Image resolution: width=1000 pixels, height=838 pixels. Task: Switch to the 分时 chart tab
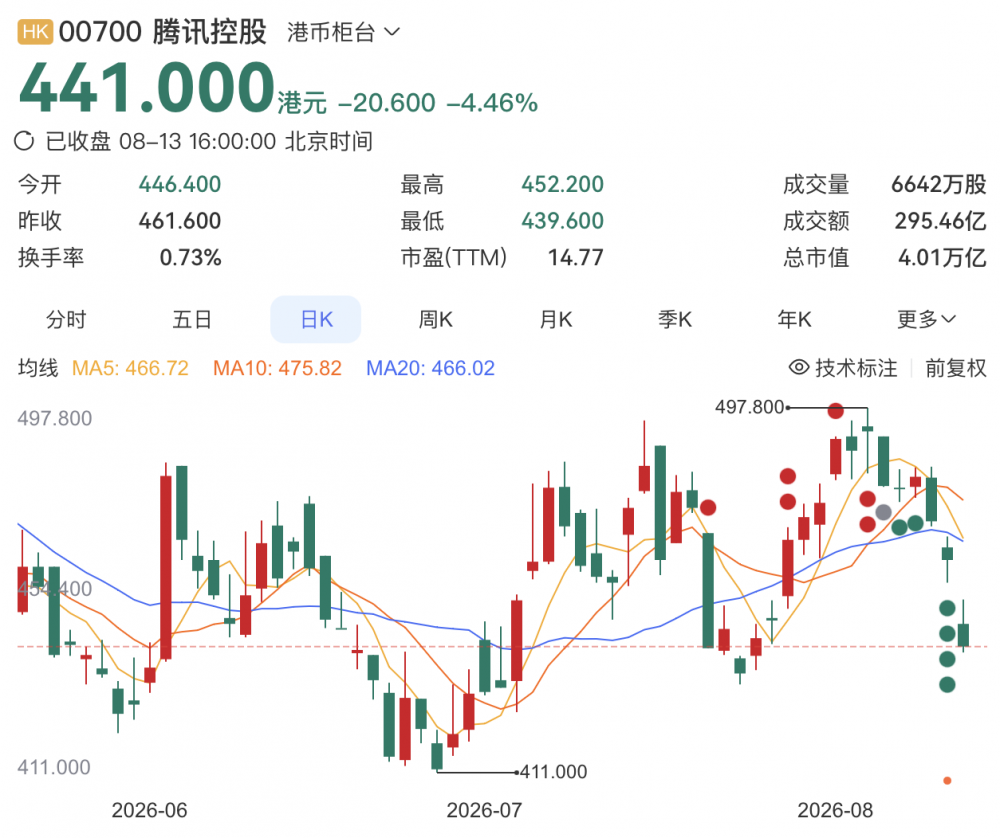pyautogui.click(x=66, y=319)
